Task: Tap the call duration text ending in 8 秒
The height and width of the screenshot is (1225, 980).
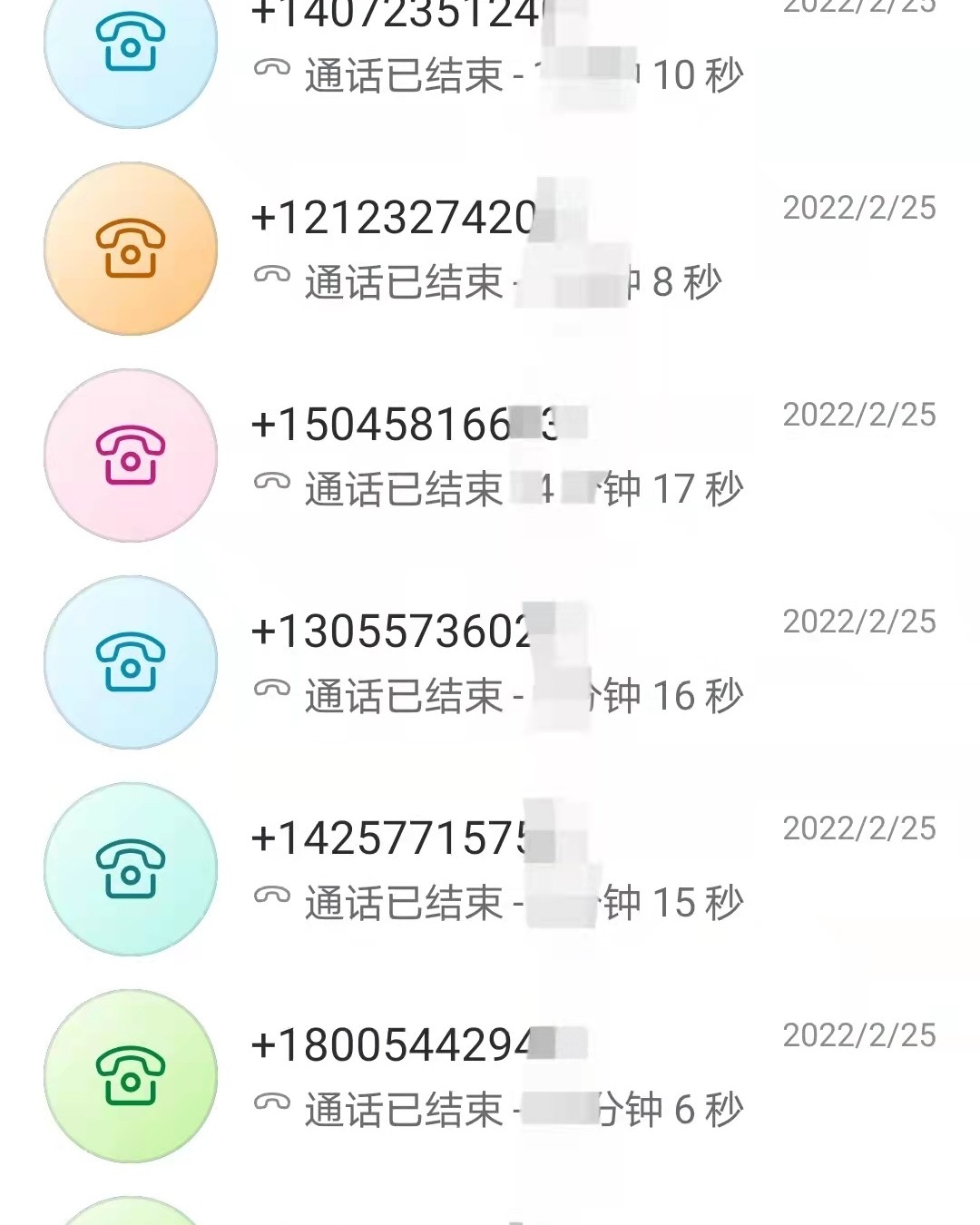Action: tap(685, 281)
